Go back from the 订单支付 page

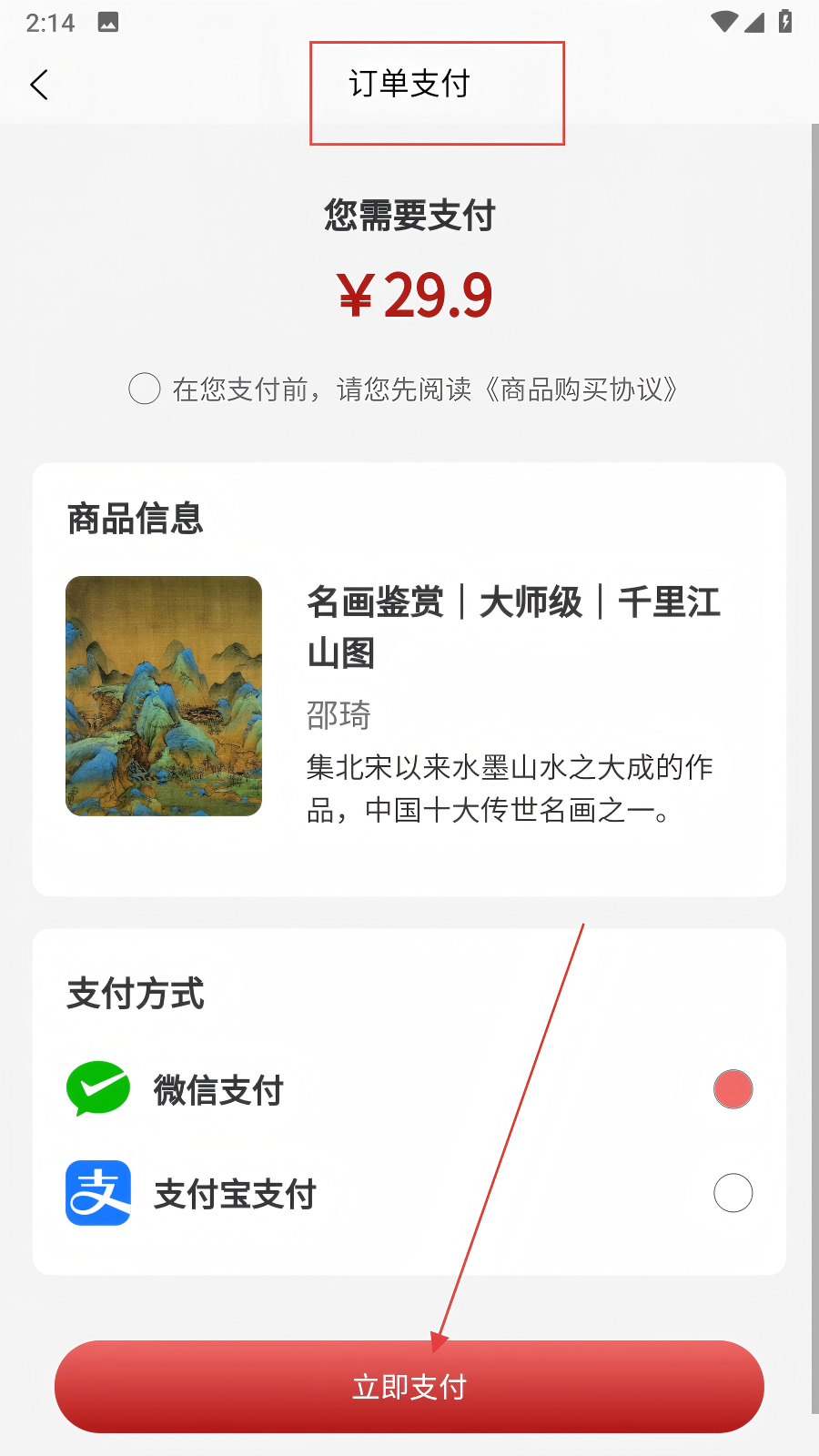coord(39,85)
